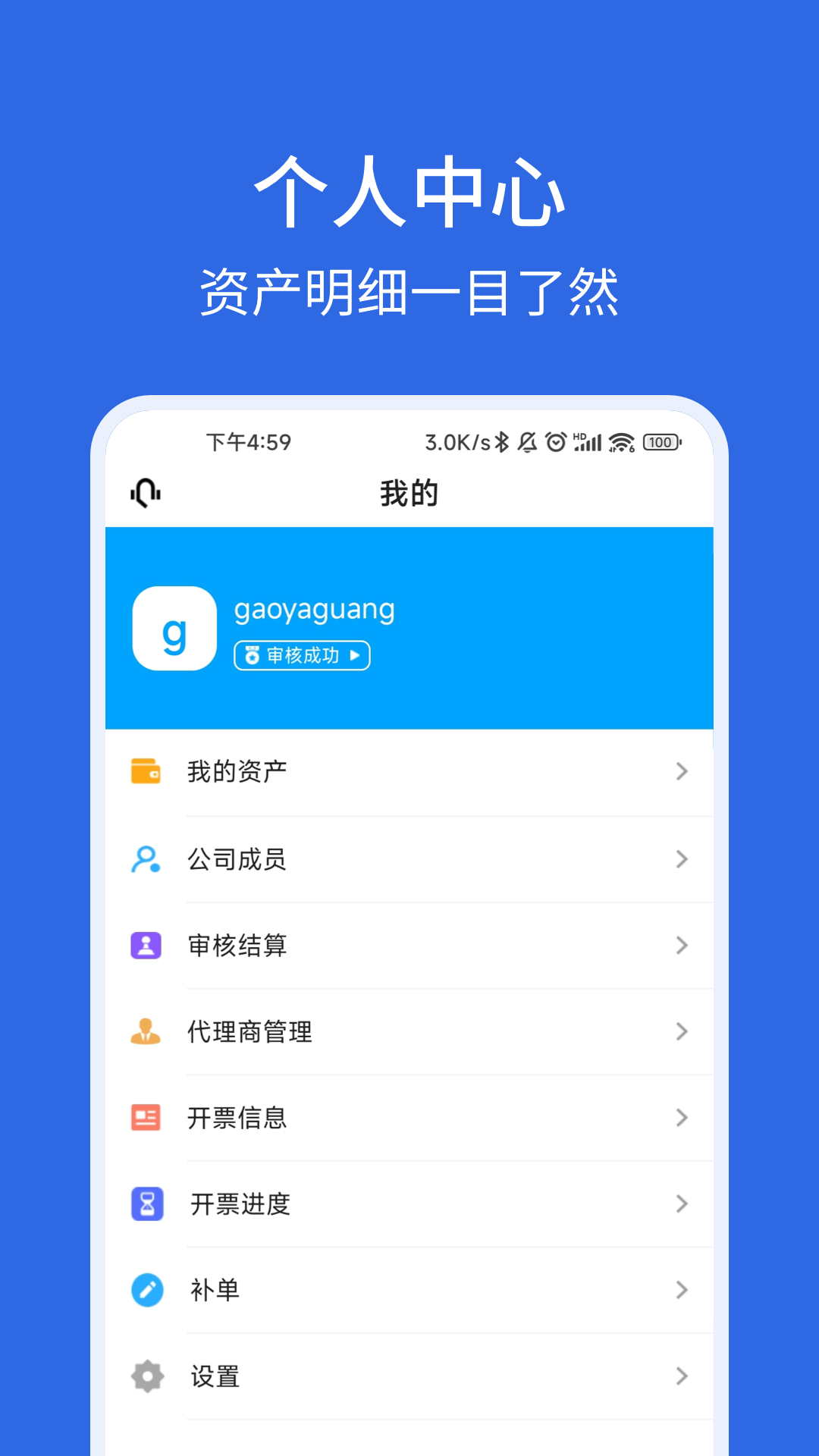Tap the battery level indicator in status bar

[x=661, y=442]
